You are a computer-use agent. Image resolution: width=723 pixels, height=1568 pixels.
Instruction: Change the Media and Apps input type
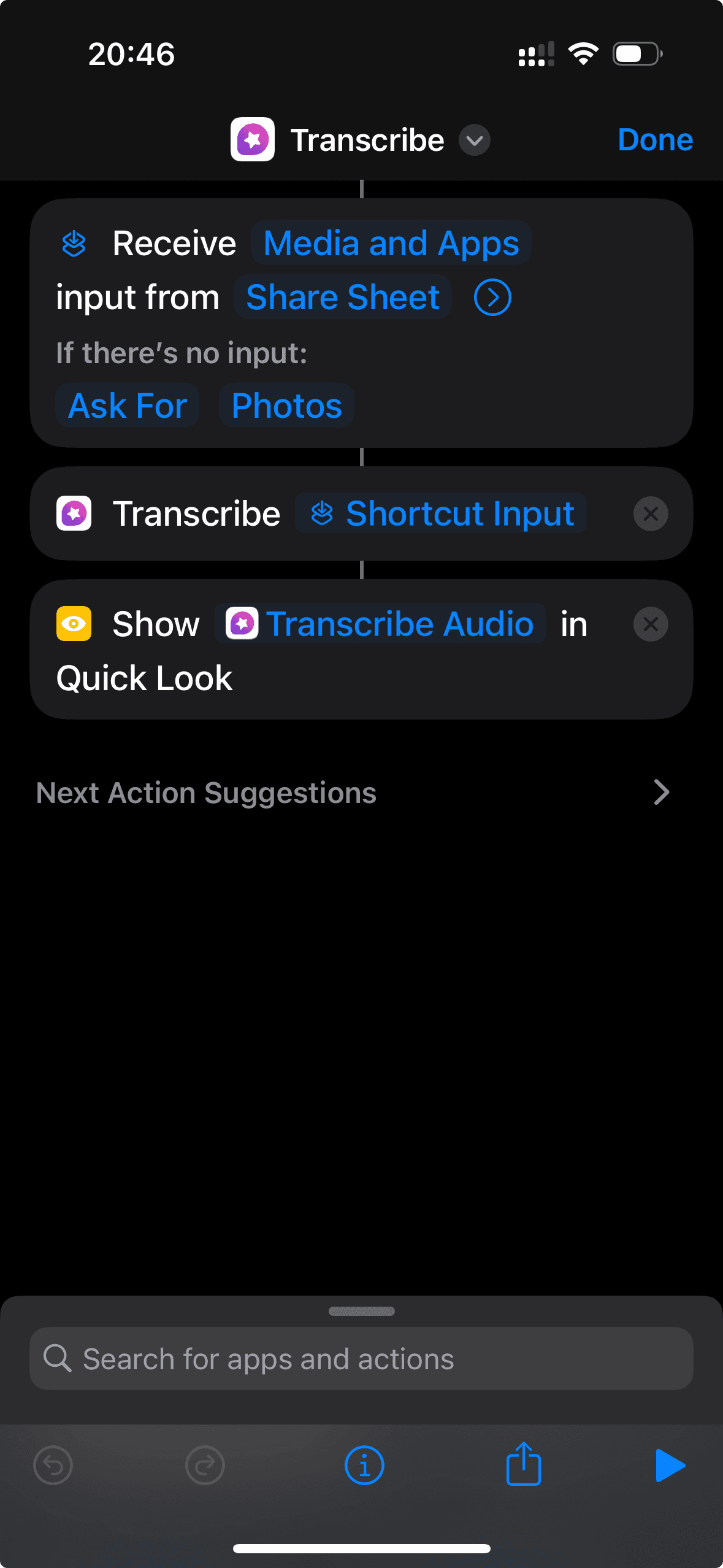tap(391, 244)
